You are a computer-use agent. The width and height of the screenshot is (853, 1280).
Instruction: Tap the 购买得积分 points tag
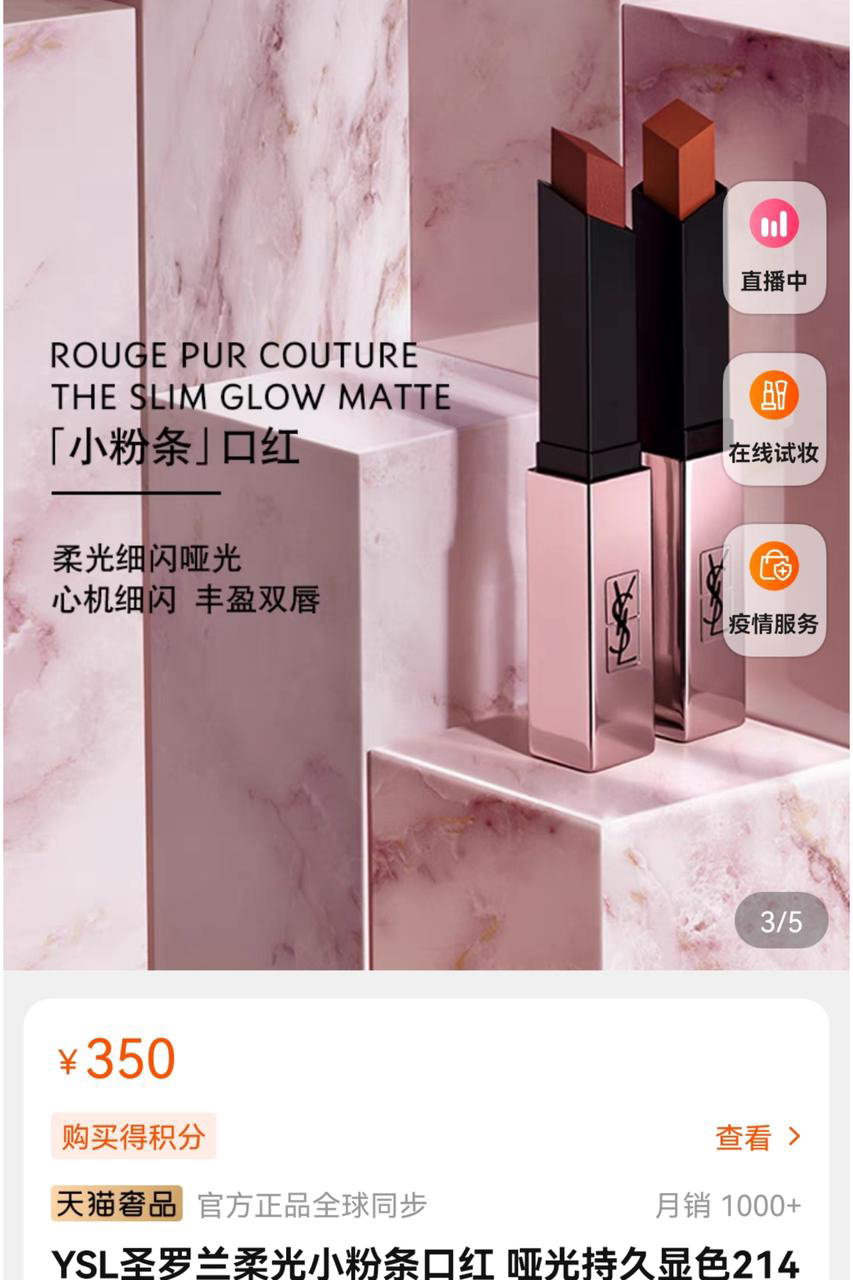coord(134,1137)
